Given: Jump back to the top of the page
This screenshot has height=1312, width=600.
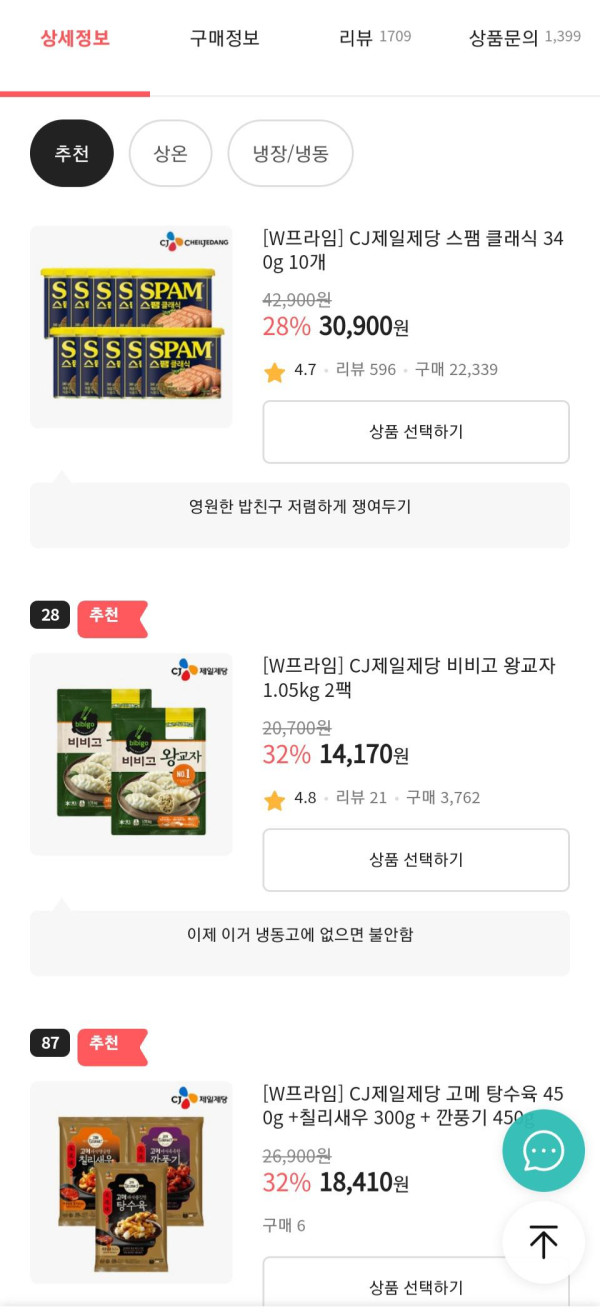Looking at the screenshot, I should click(x=543, y=1242).
